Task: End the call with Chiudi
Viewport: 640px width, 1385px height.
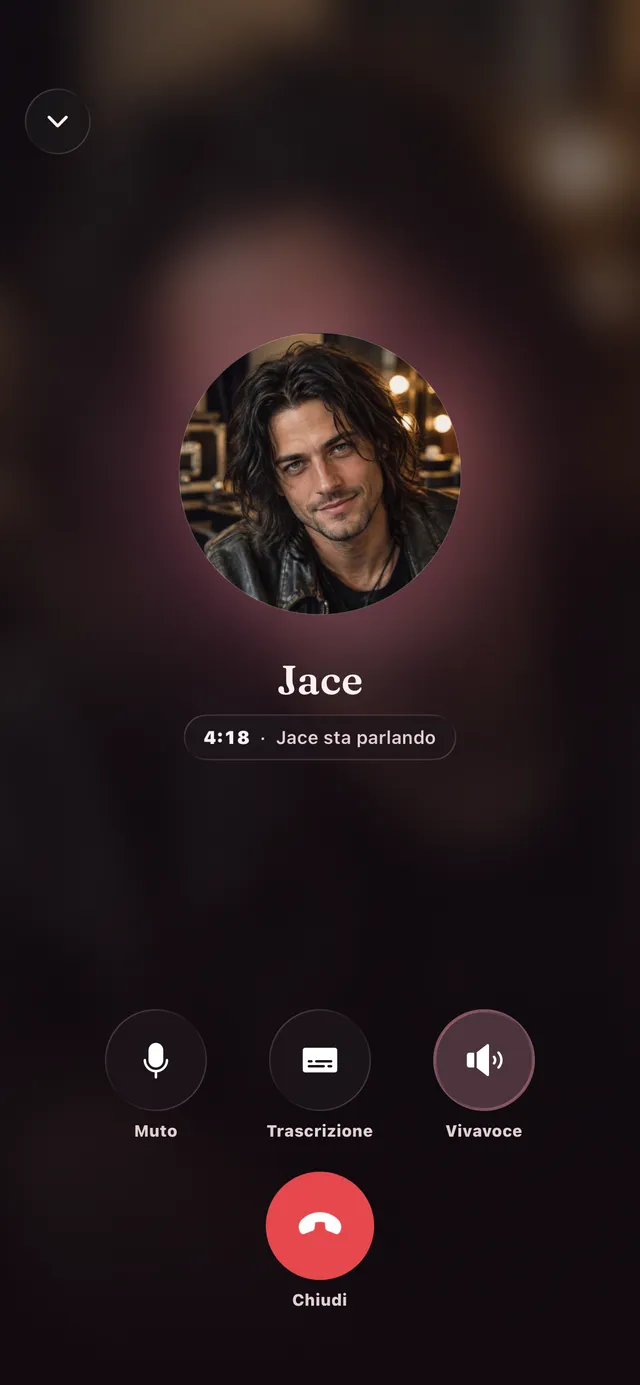Action: click(320, 1226)
